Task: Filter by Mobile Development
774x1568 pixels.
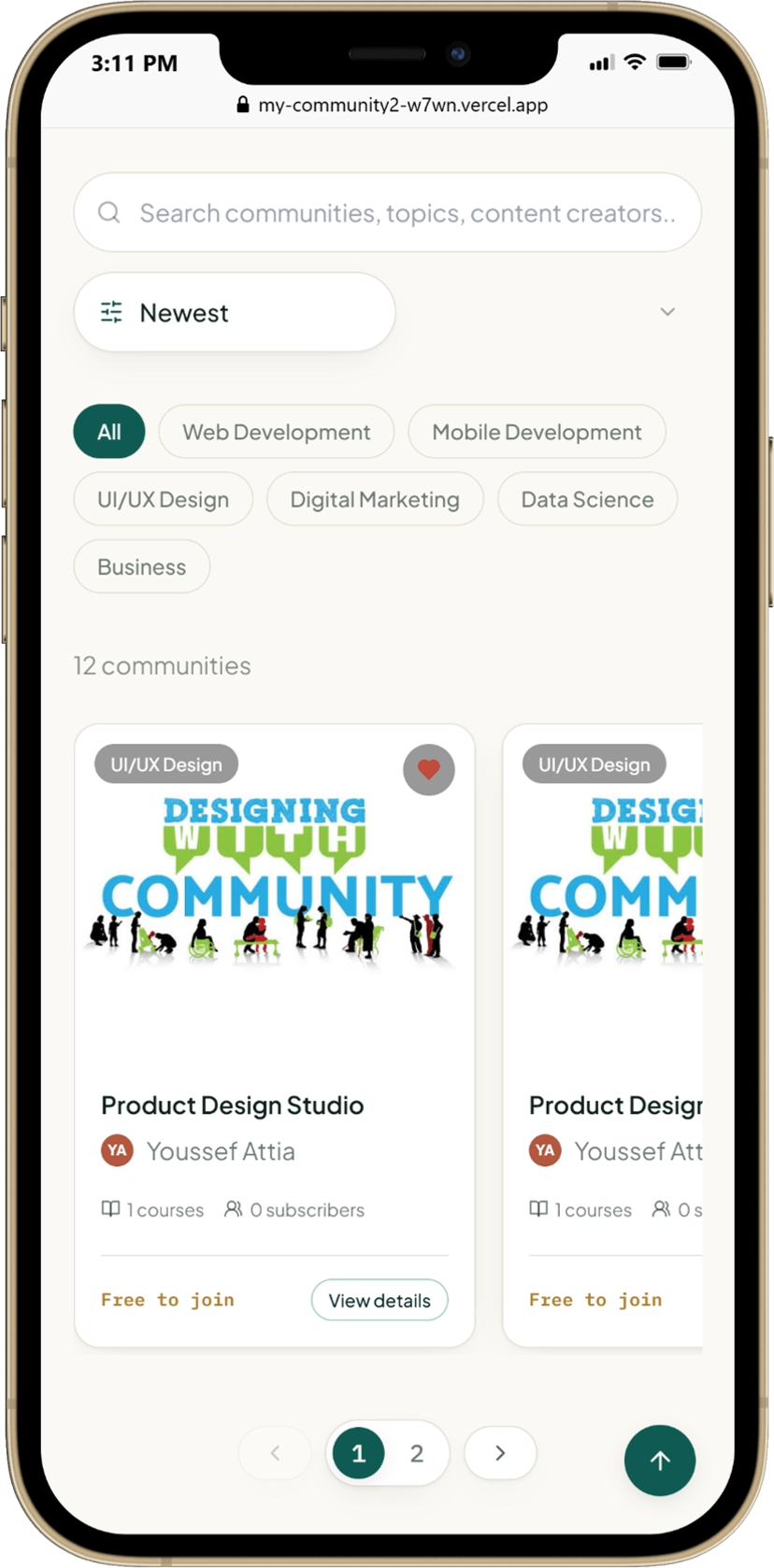Action: (x=537, y=432)
